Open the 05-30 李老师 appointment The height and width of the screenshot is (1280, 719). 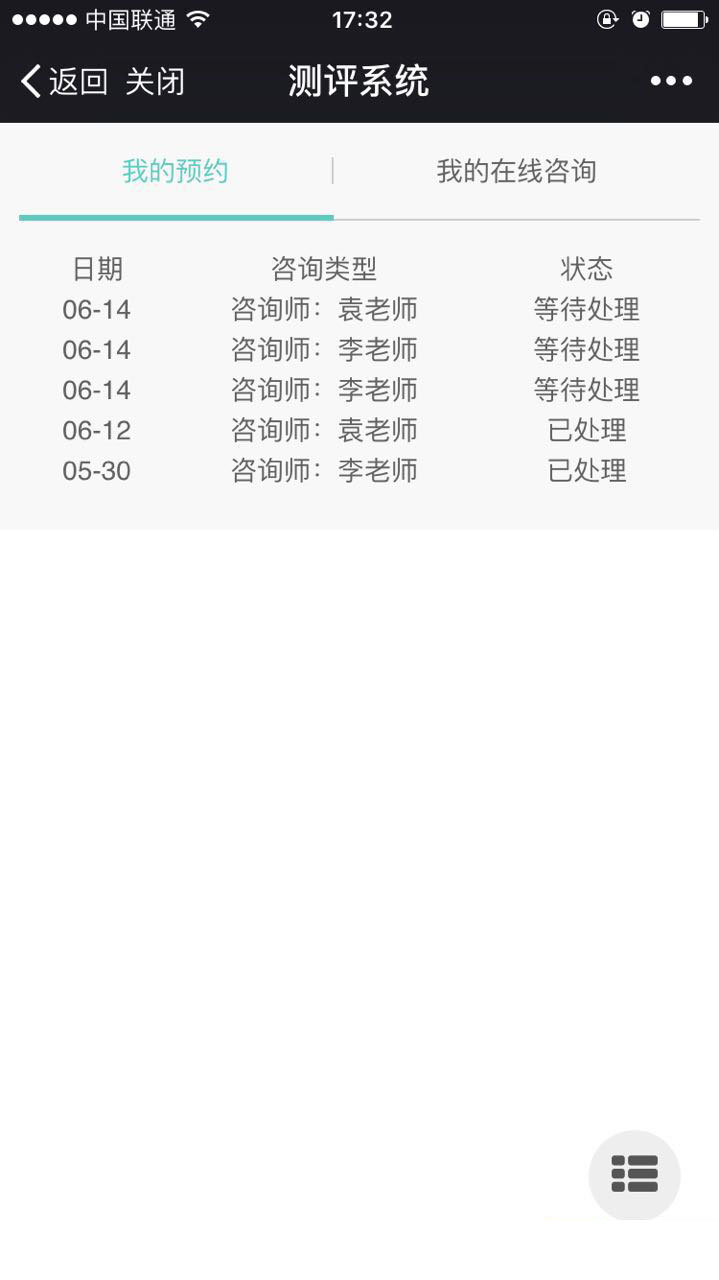point(351,470)
